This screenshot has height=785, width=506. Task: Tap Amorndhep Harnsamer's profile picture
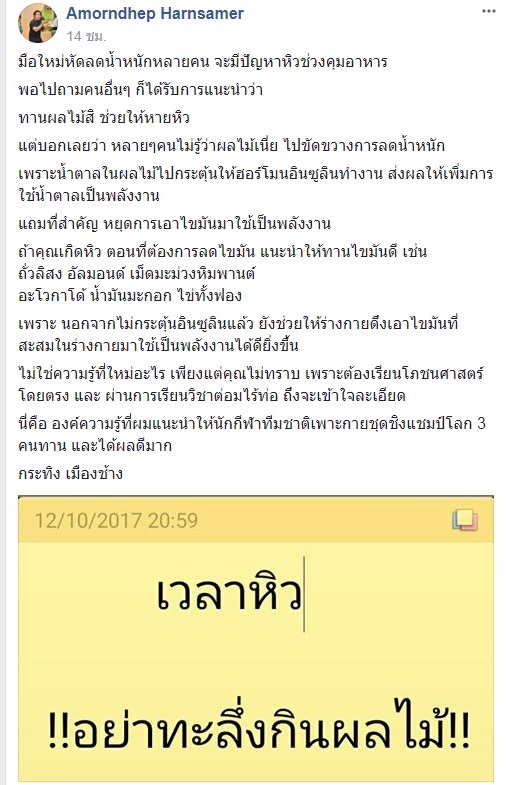(38, 23)
